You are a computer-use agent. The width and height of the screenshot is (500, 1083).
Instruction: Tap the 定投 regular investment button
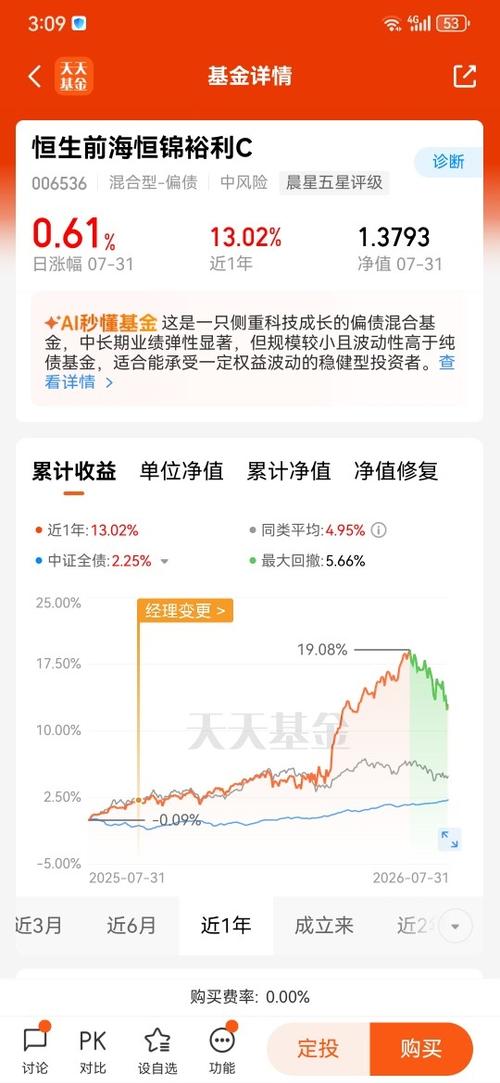click(x=318, y=1048)
